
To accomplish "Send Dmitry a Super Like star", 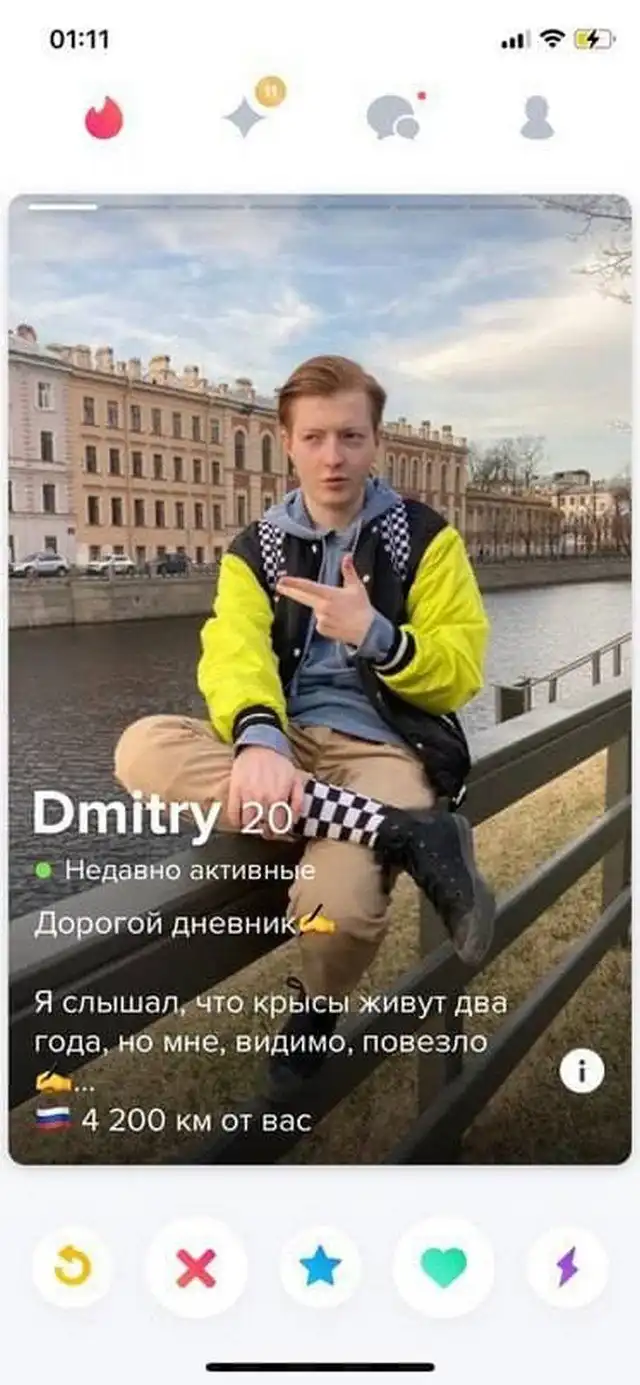I will pyautogui.click(x=321, y=1267).
